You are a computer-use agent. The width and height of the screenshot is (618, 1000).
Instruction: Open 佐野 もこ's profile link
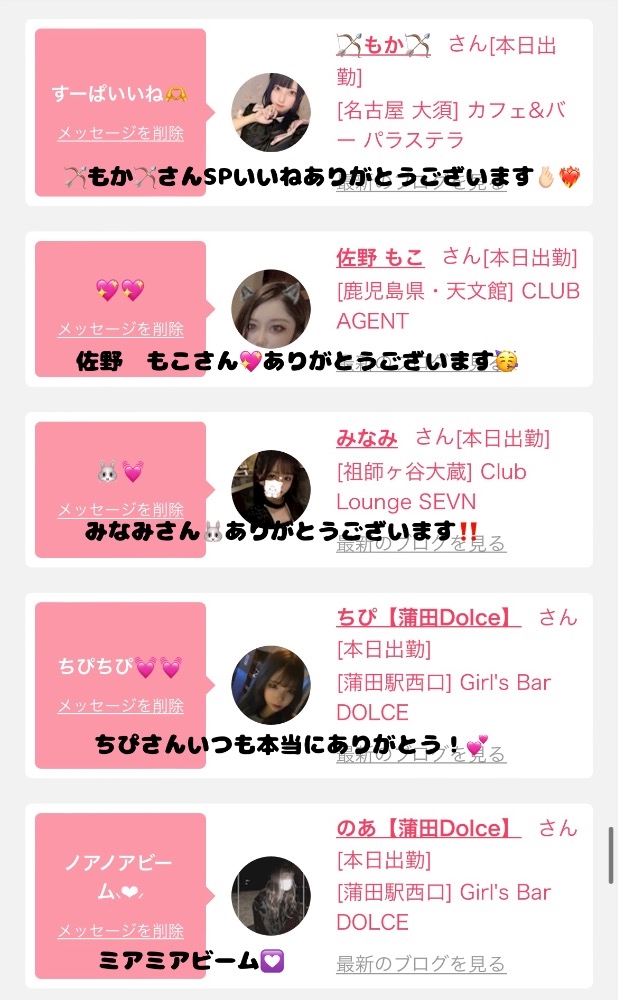point(380,258)
